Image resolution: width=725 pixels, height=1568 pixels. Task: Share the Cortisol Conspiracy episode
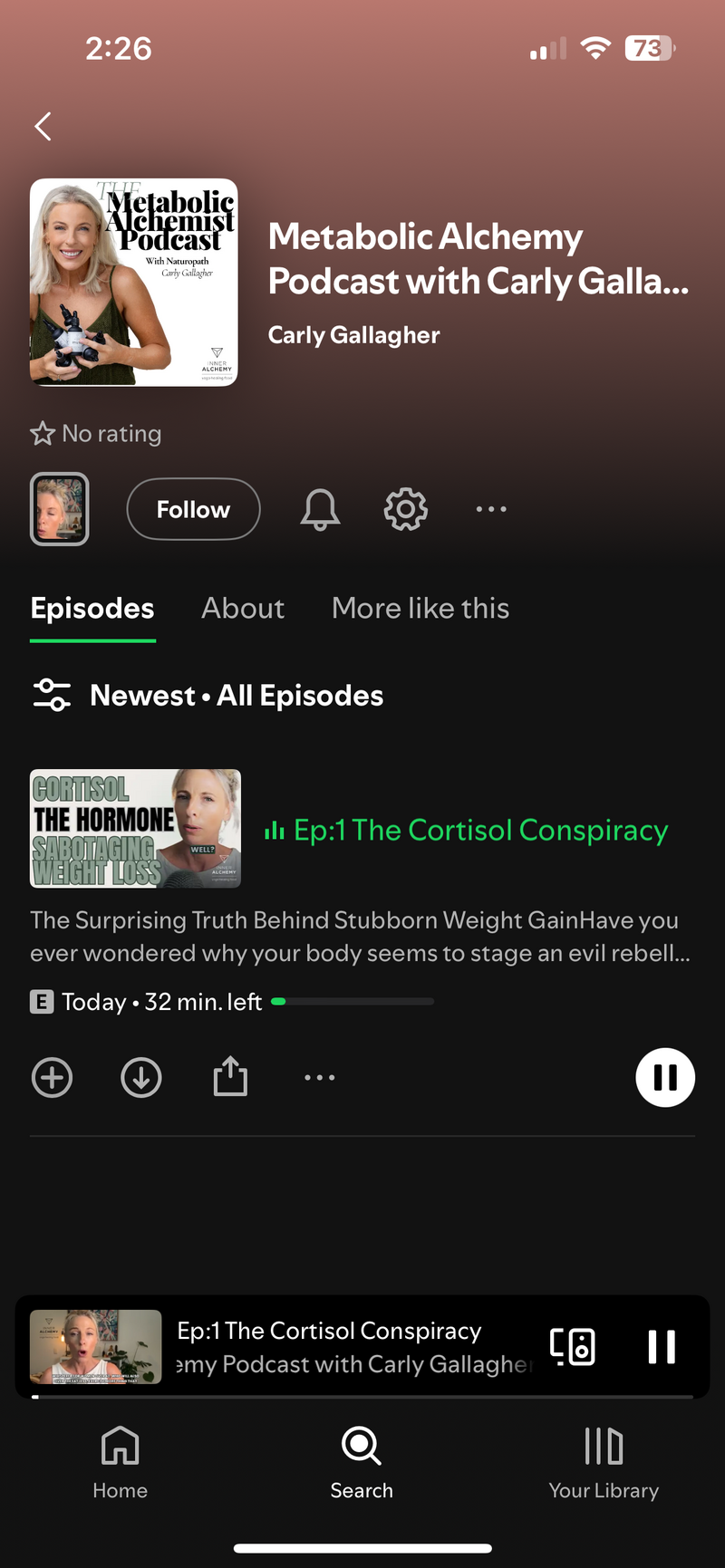230,1078
